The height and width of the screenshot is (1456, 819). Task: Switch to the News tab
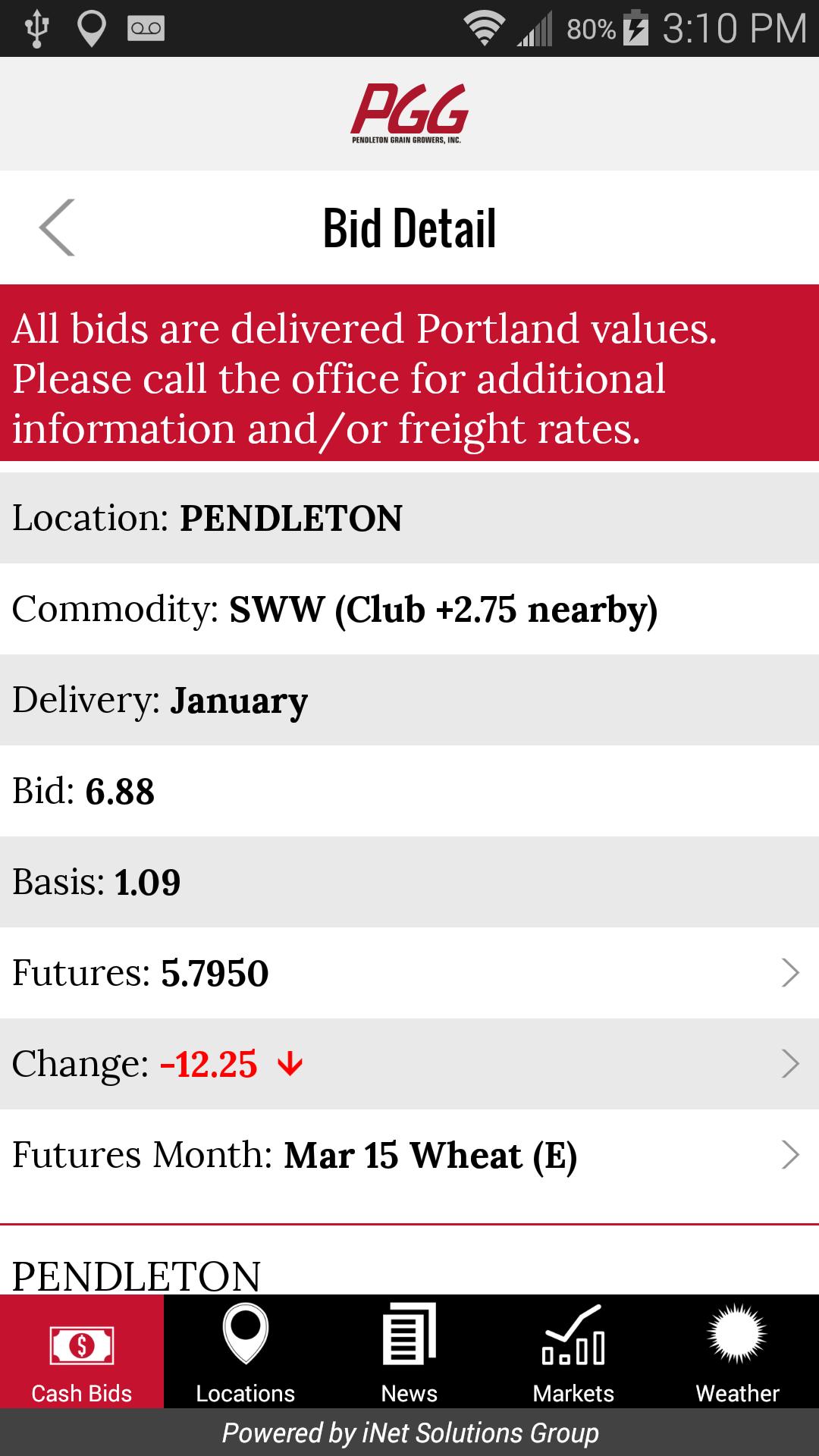[x=409, y=1351]
